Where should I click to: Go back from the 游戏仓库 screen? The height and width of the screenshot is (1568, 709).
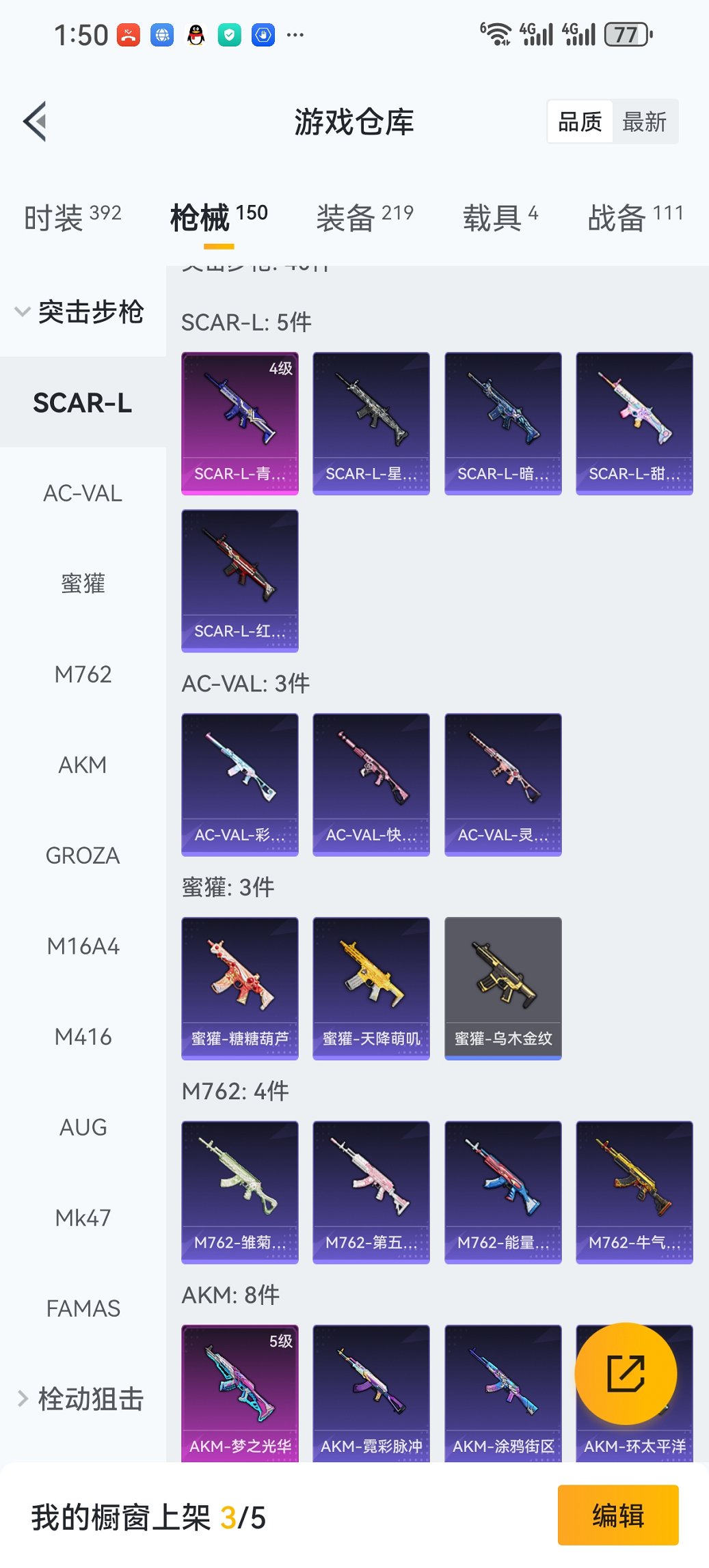pyautogui.click(x=36, y=122)
